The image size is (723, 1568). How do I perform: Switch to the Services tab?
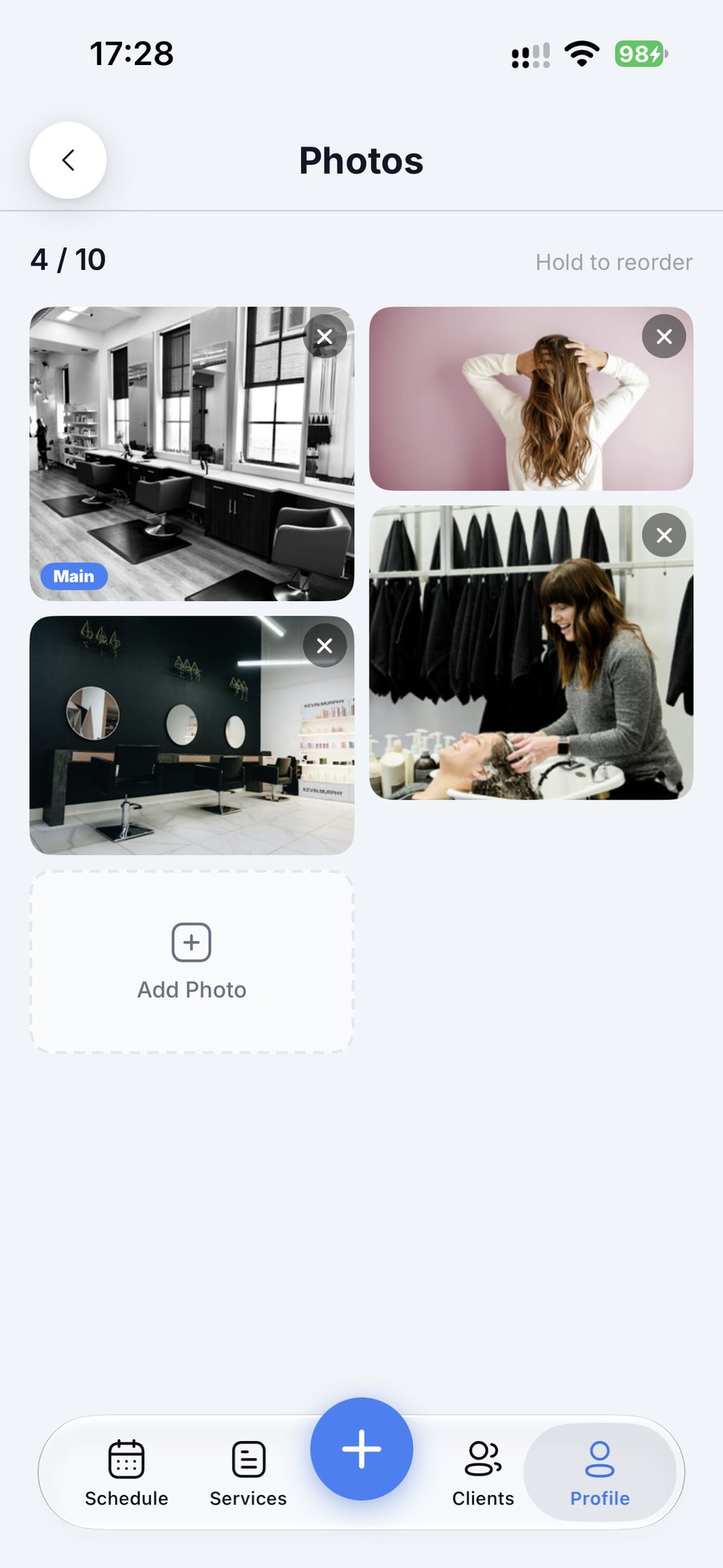(248, 1473)
